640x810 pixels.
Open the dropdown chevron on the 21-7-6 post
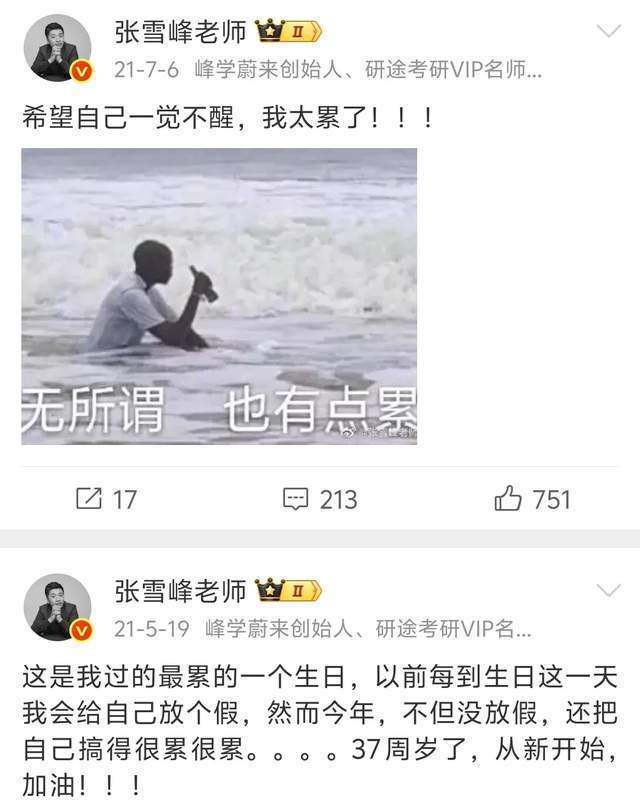(x=608, y=31)
